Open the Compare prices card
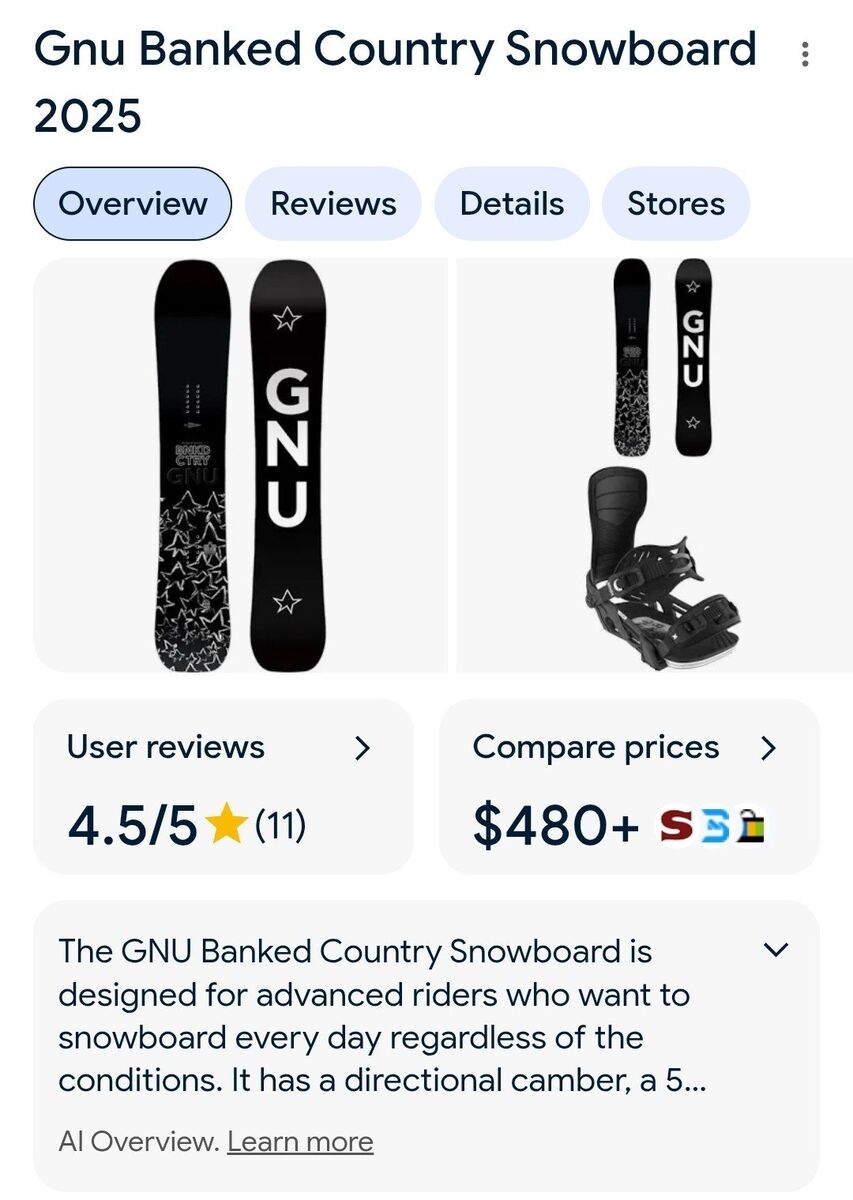This screenshot has width=853, height=1200. point(629,786)
